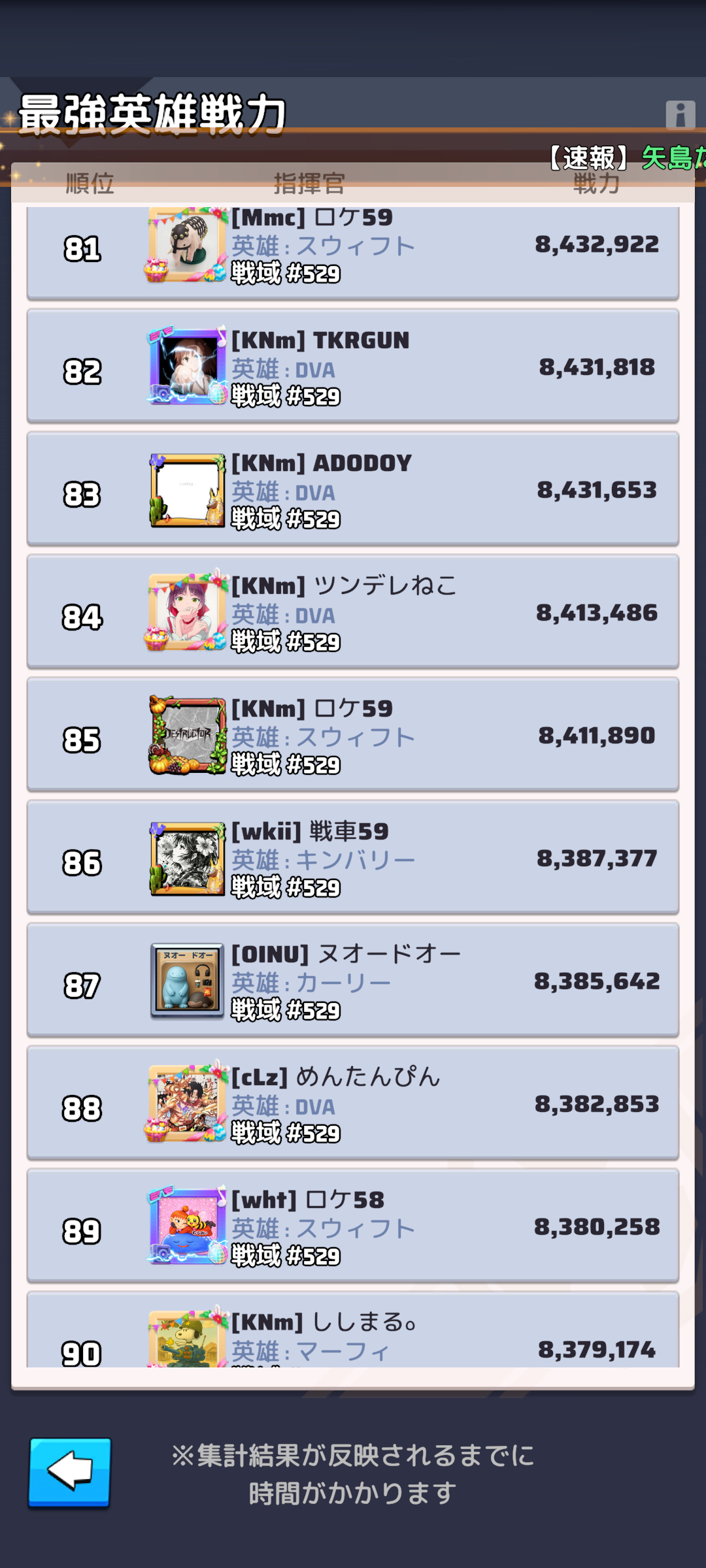Go back with the blue arrow button
The image size is (706, 1568).
(x=69, y=1472)
